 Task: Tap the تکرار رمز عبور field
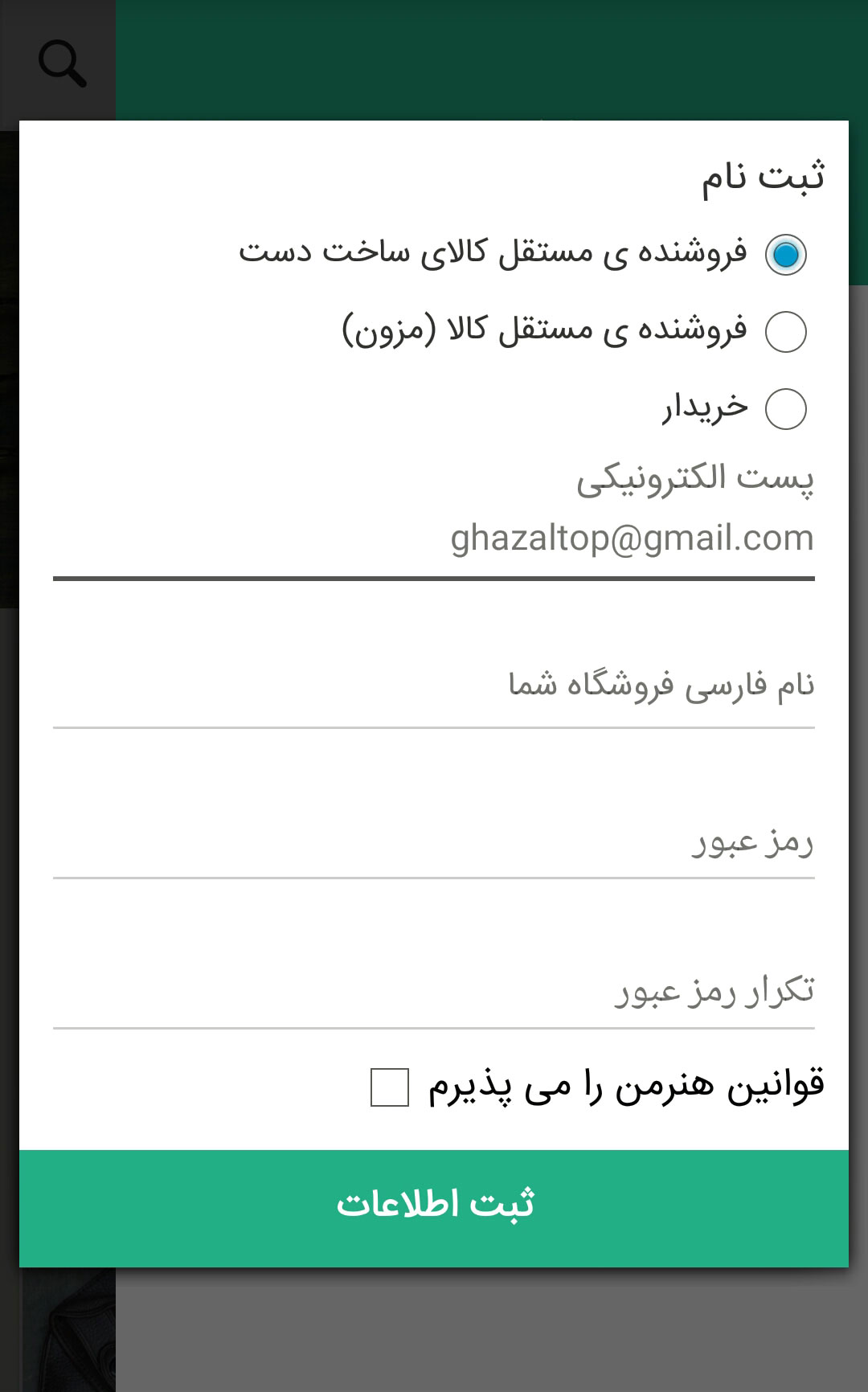point(434,991)
